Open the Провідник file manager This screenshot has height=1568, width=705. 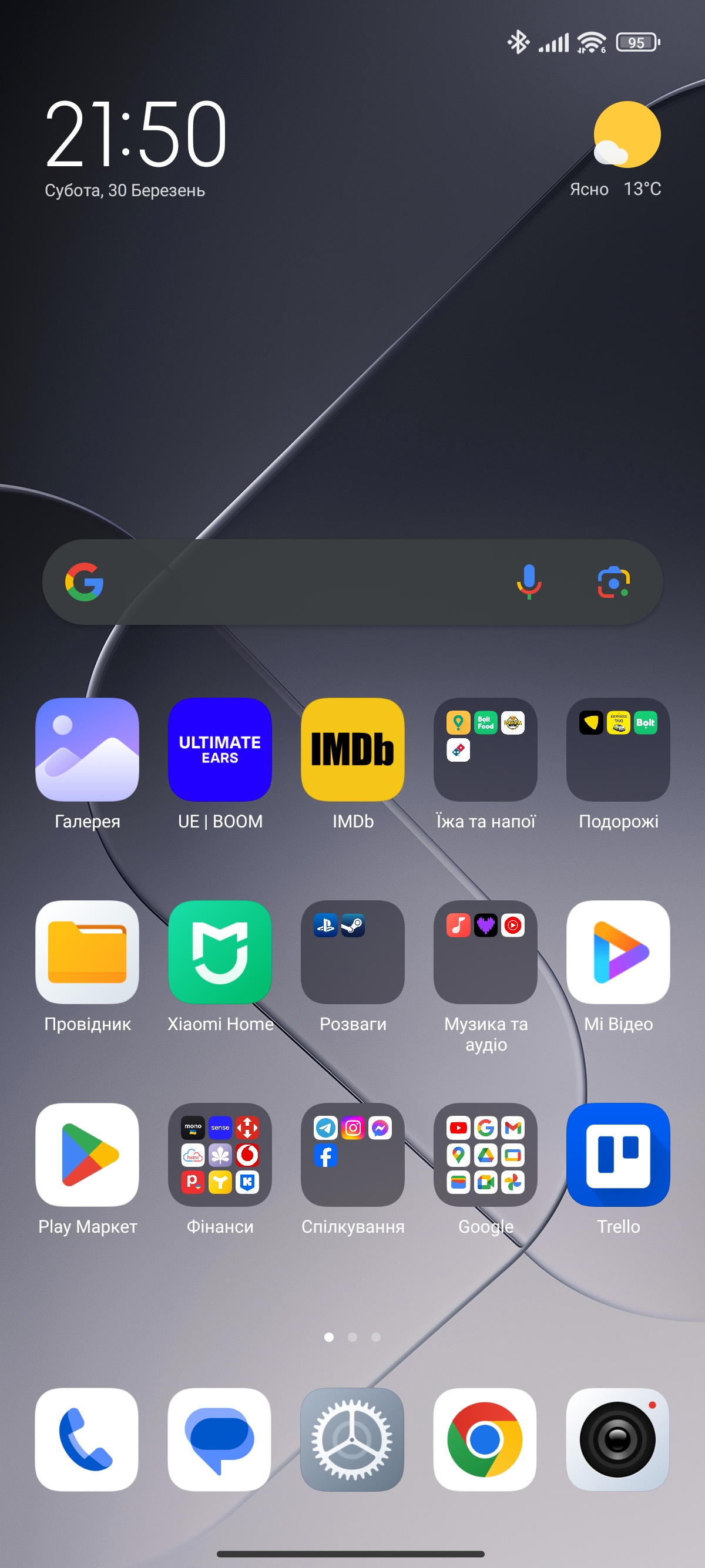click(87, 952)
